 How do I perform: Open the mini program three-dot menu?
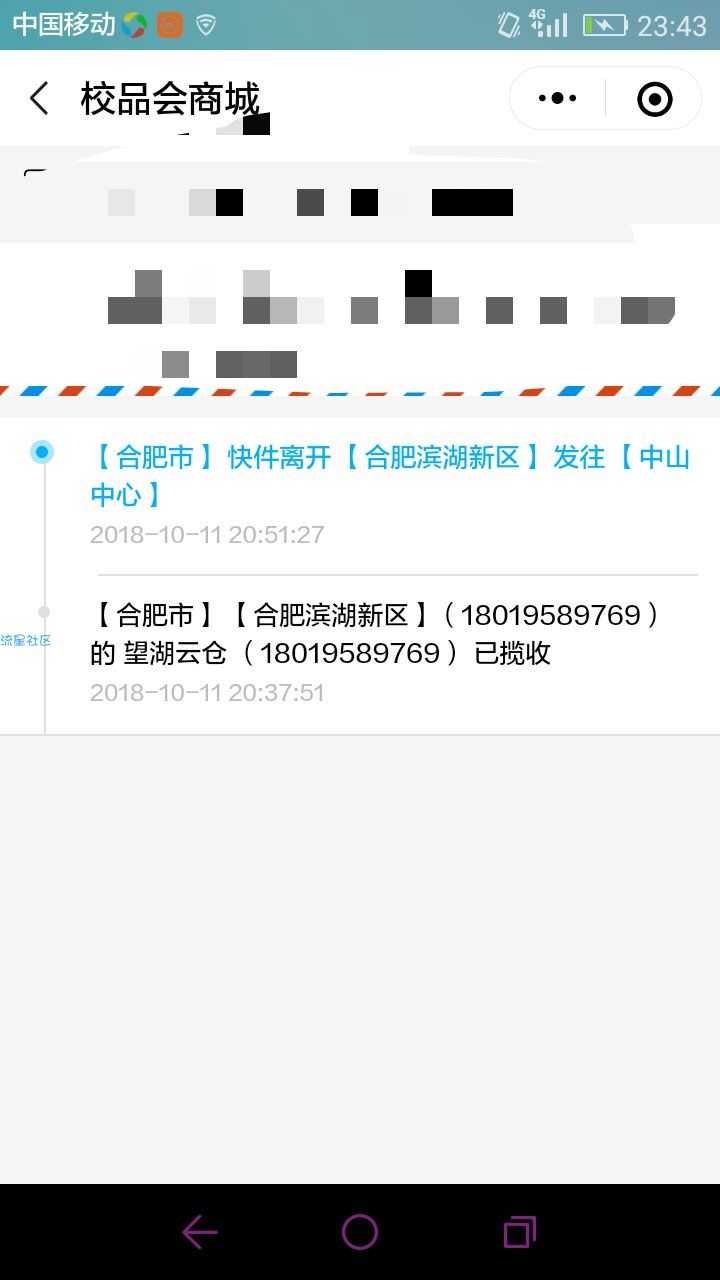click(x=557, y=98)
